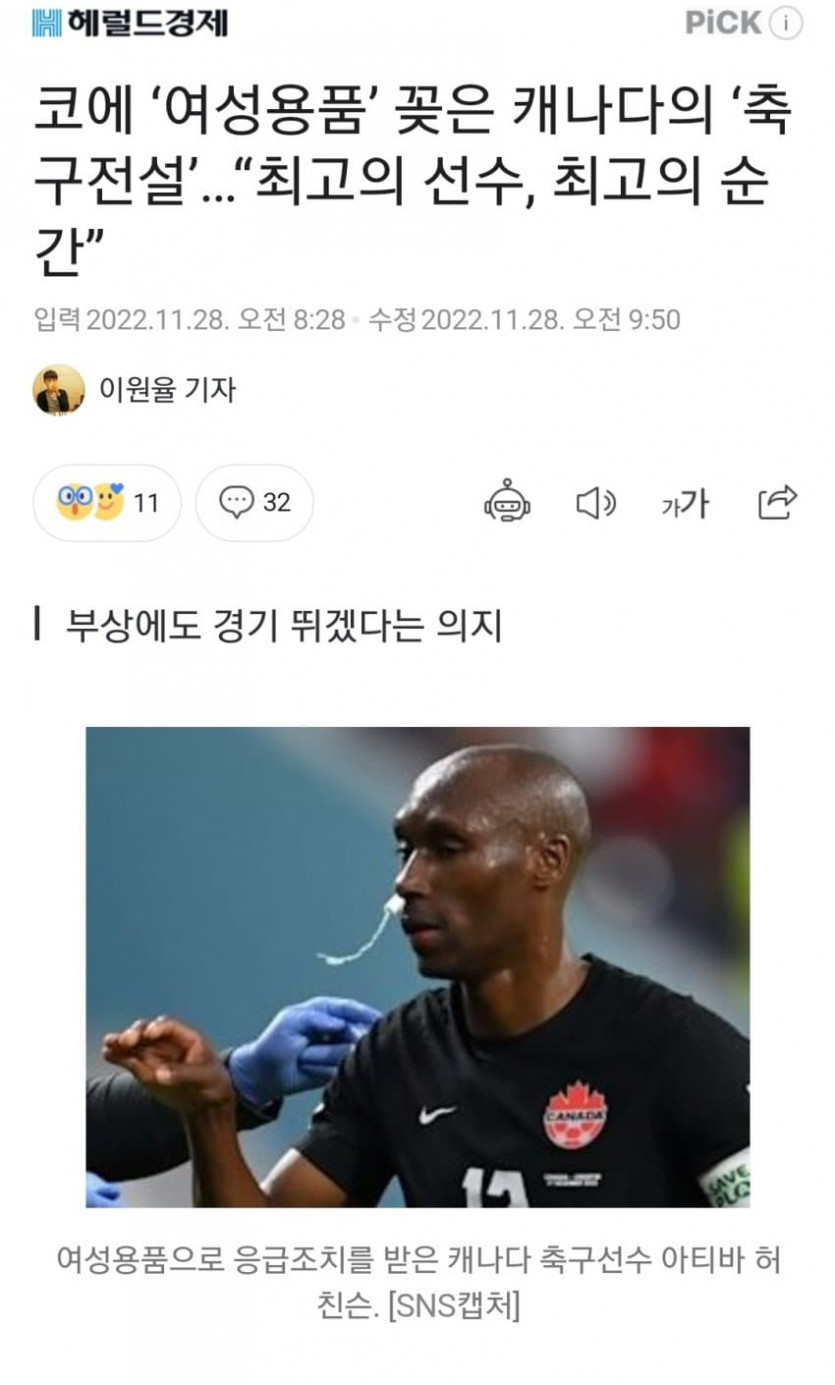React to the article with emoji button
835x1385 pixels.
[x=107, y=503]
